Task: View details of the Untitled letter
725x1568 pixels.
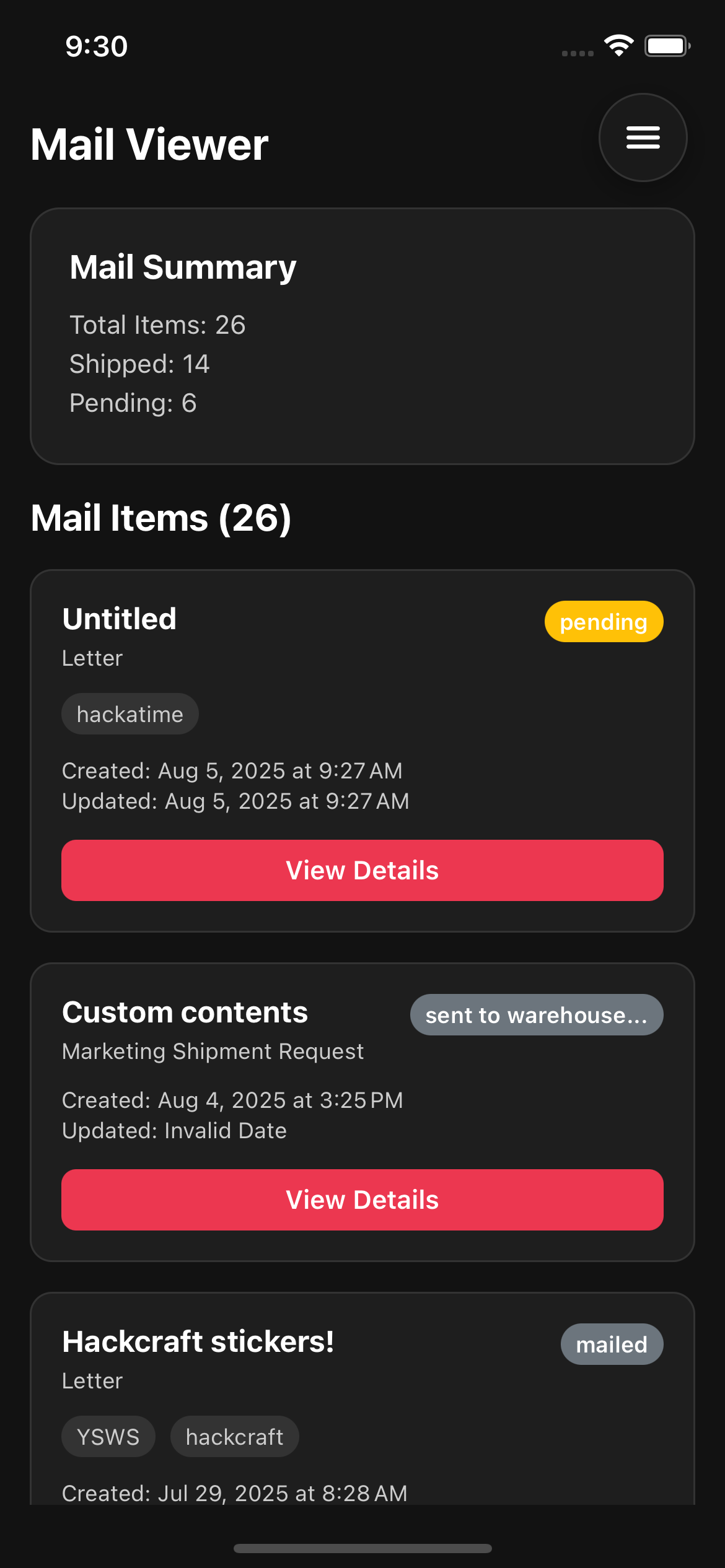Action: click(362, 870)
